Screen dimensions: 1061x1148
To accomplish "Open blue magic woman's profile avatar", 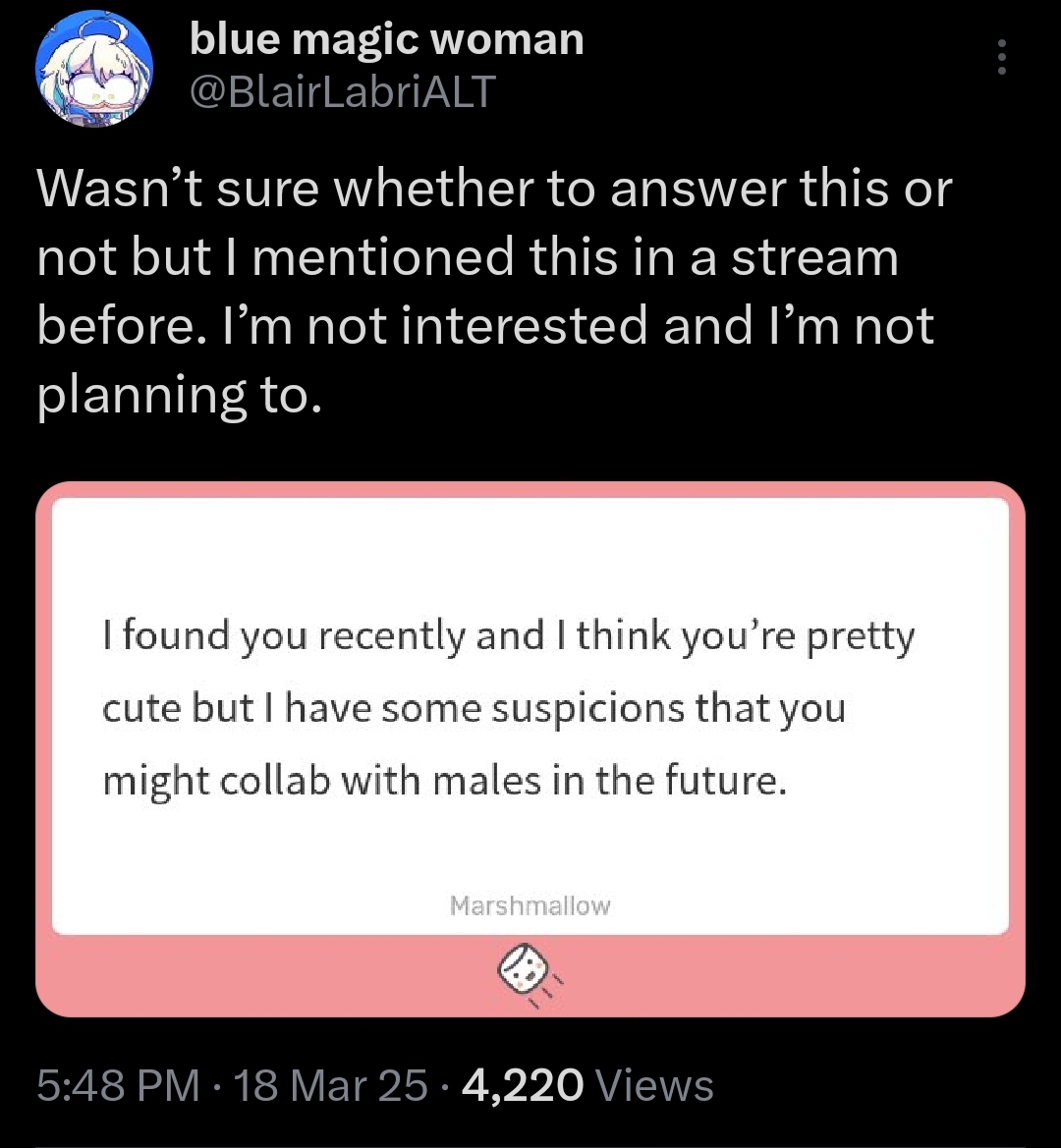I will [x=94, y=67].
